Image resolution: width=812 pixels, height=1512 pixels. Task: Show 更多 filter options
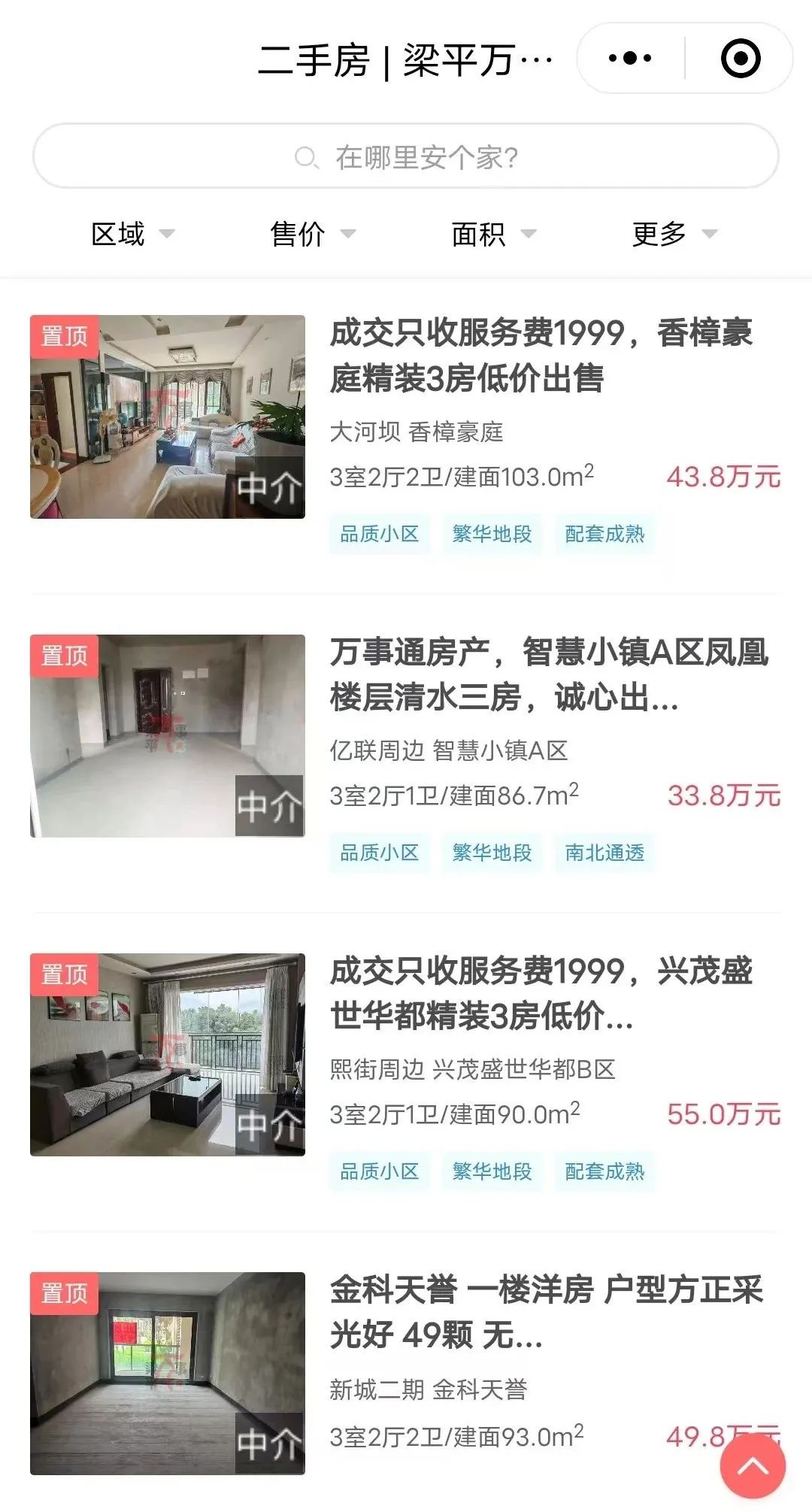674,234
